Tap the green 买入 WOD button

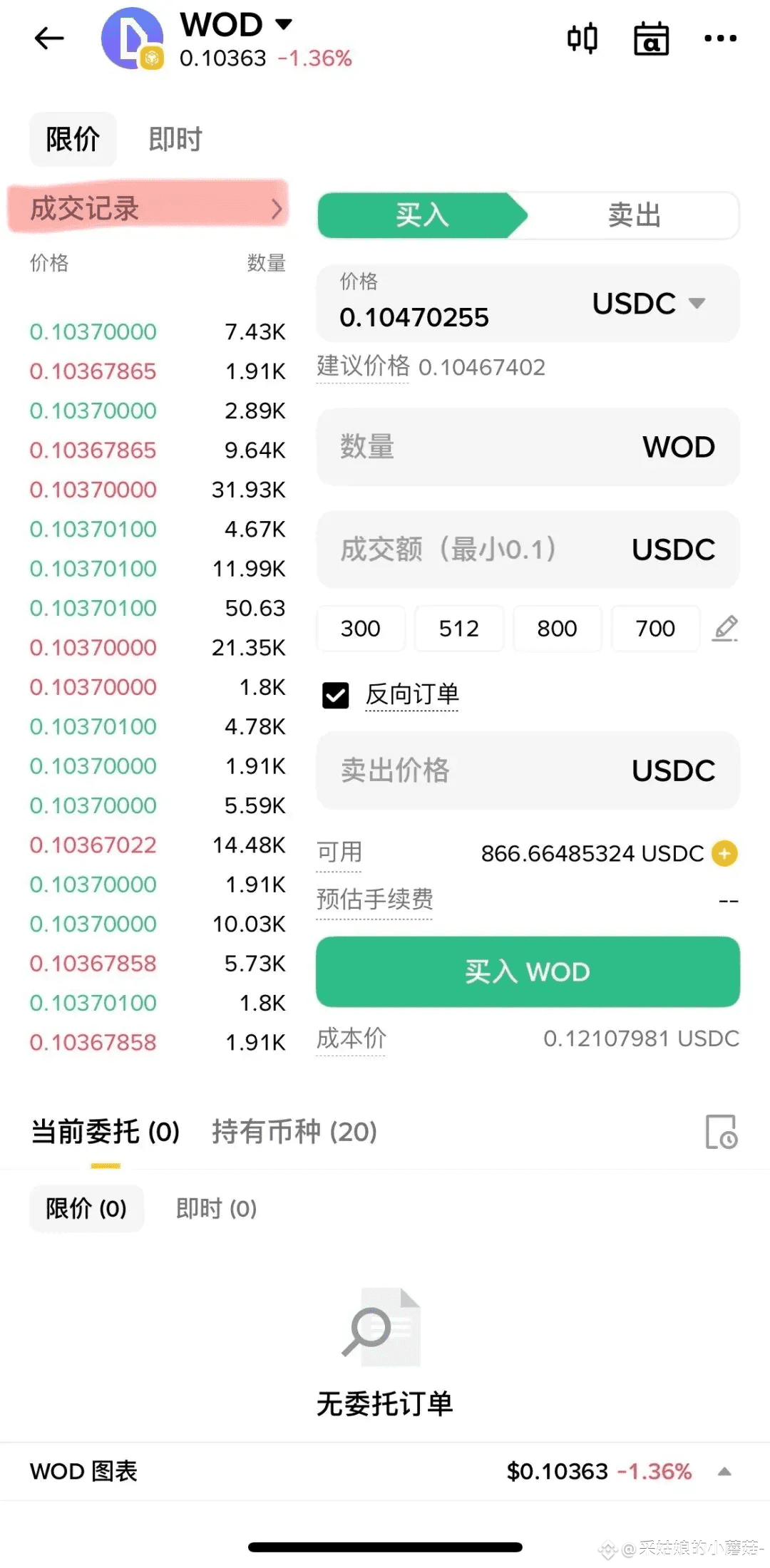pyautogui.click(x=528, y=971)
